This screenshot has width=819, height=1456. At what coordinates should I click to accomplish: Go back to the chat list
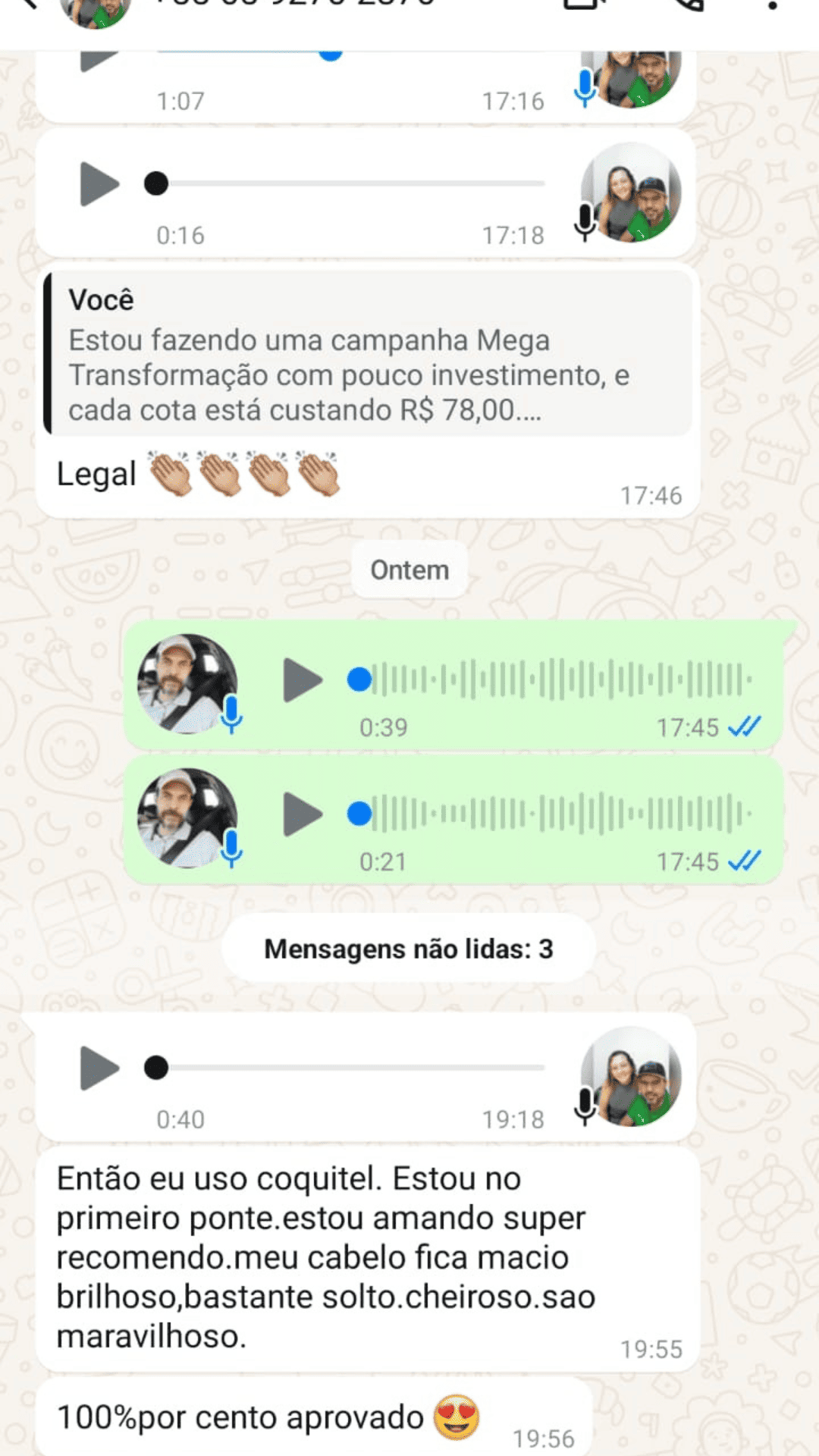tap(29, 5)
